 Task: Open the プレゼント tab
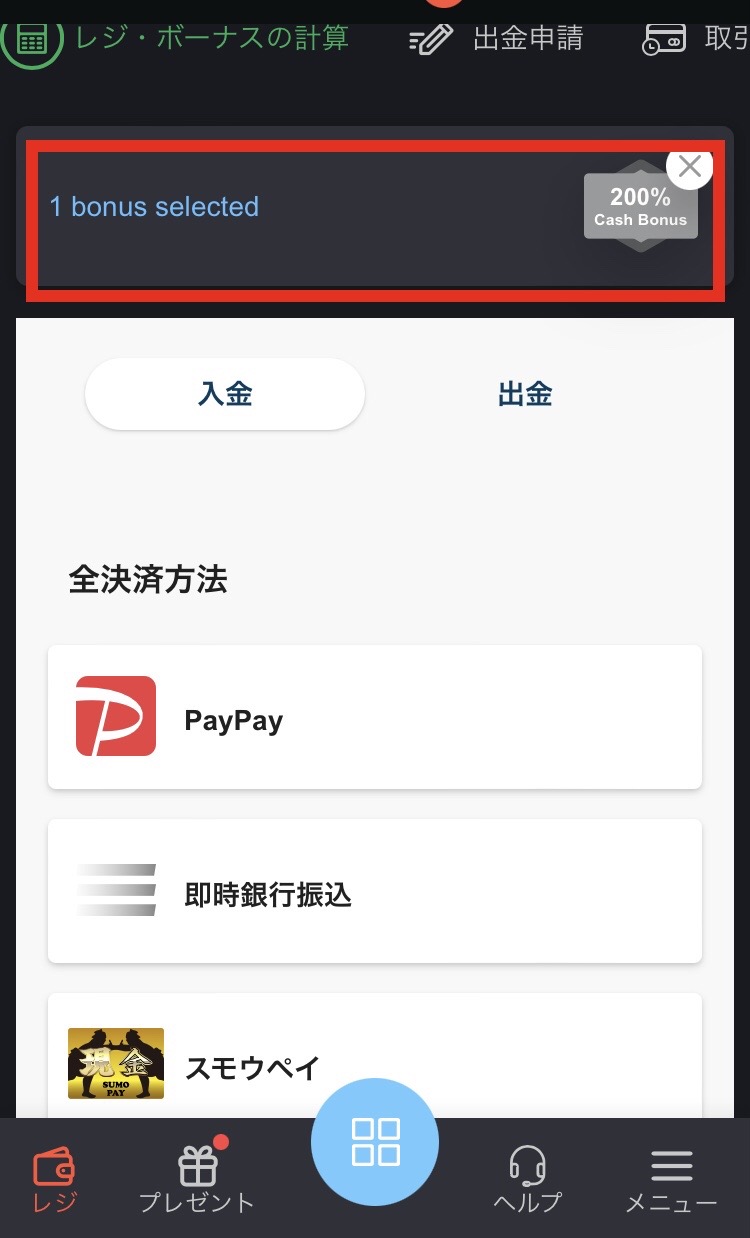point(197,1180)
